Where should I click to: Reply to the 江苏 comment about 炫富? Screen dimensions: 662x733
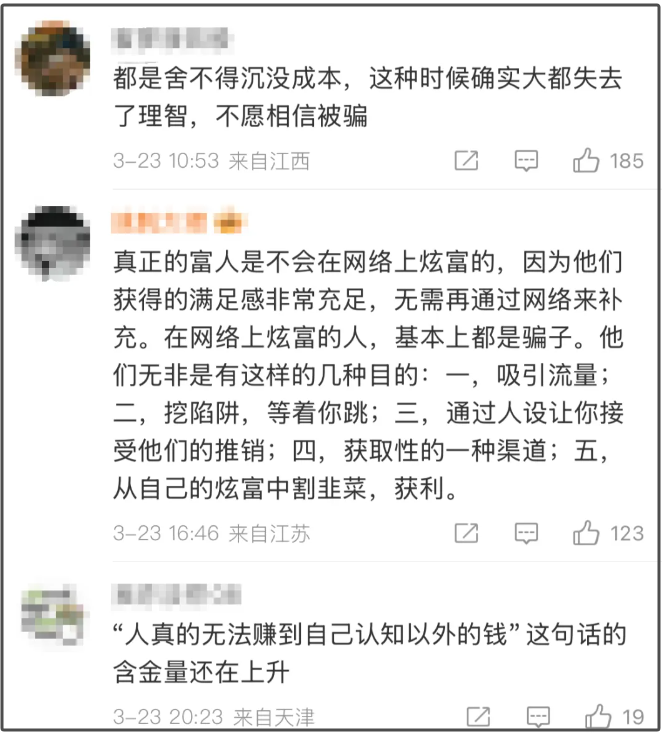tap(527, 533)
